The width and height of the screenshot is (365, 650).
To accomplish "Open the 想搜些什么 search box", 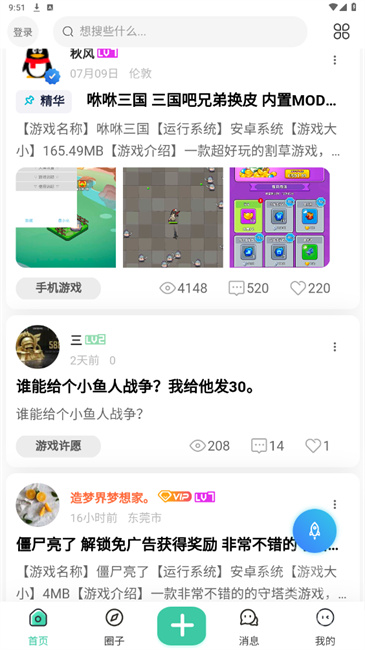I will pos(180,32).
